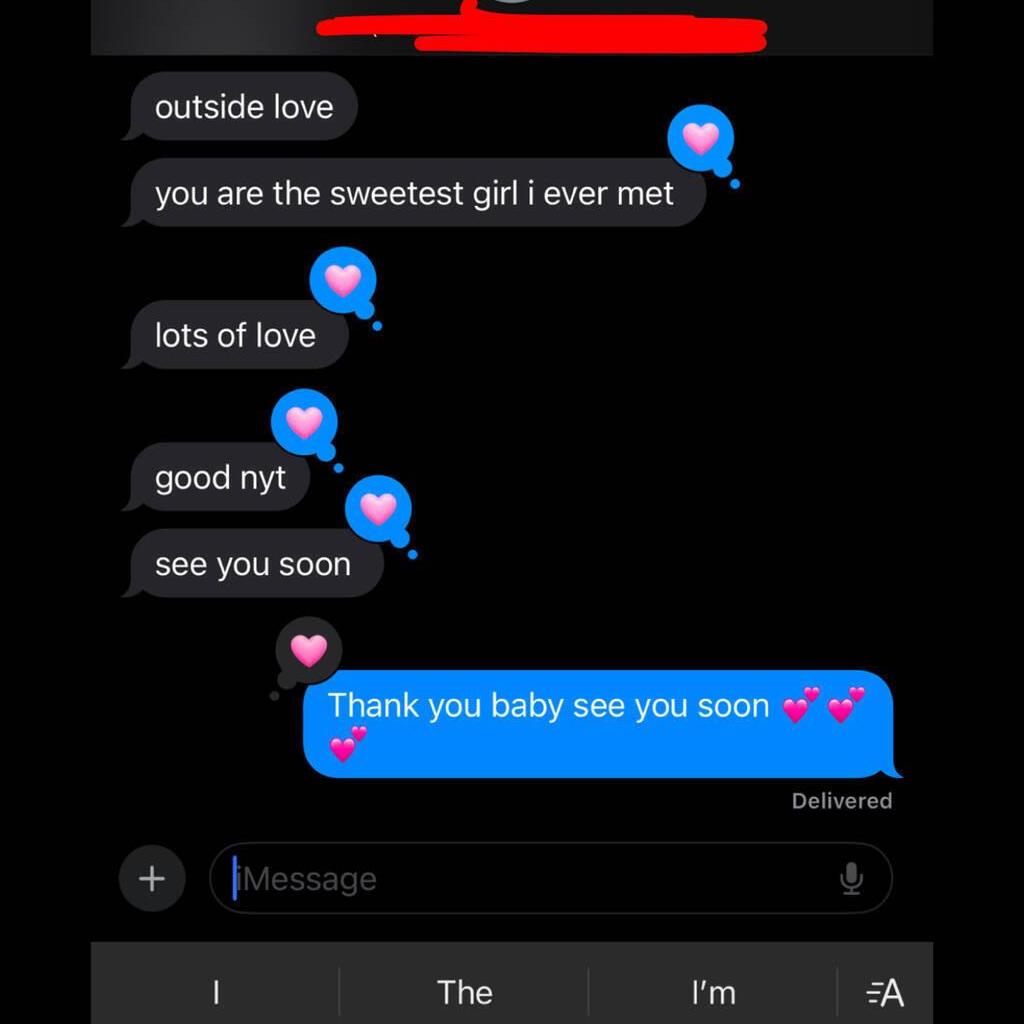View heart reaction on "lots of love"
Screen dimensions: 1024x1024
(x=343, y=281)
